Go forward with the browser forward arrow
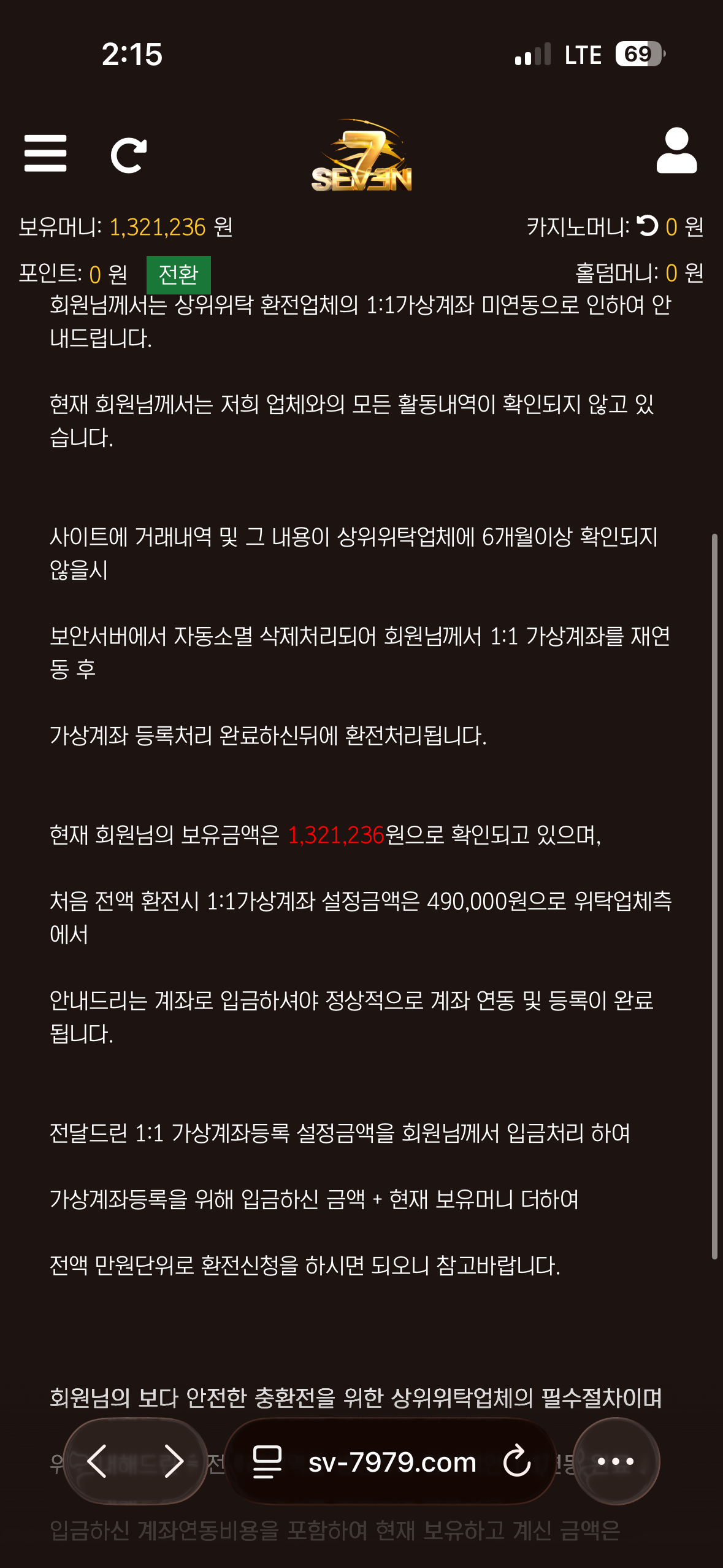 click(174, 1461)
